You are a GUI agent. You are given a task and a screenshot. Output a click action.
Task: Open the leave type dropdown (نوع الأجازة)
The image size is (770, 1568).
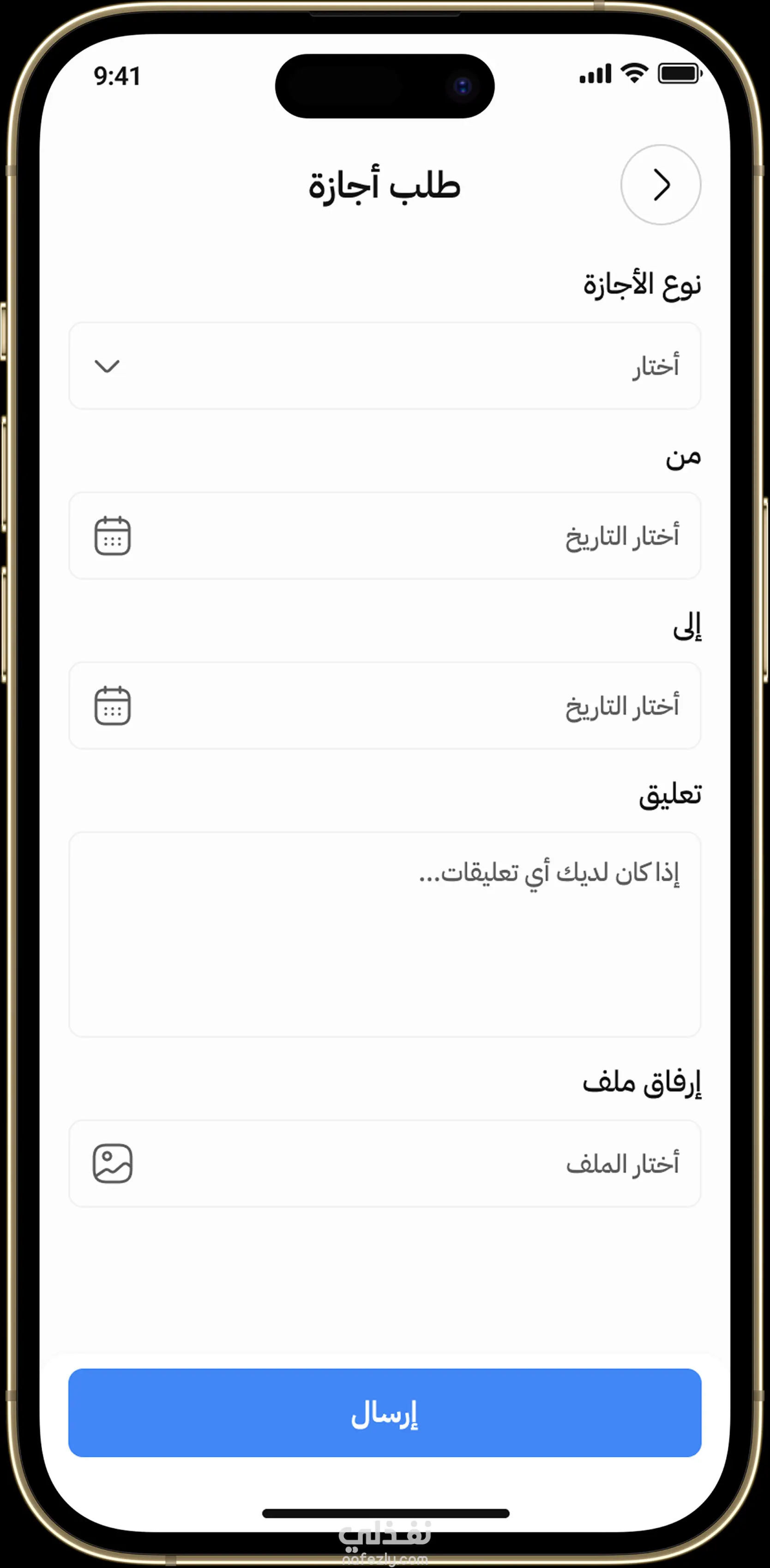point(385,366)
